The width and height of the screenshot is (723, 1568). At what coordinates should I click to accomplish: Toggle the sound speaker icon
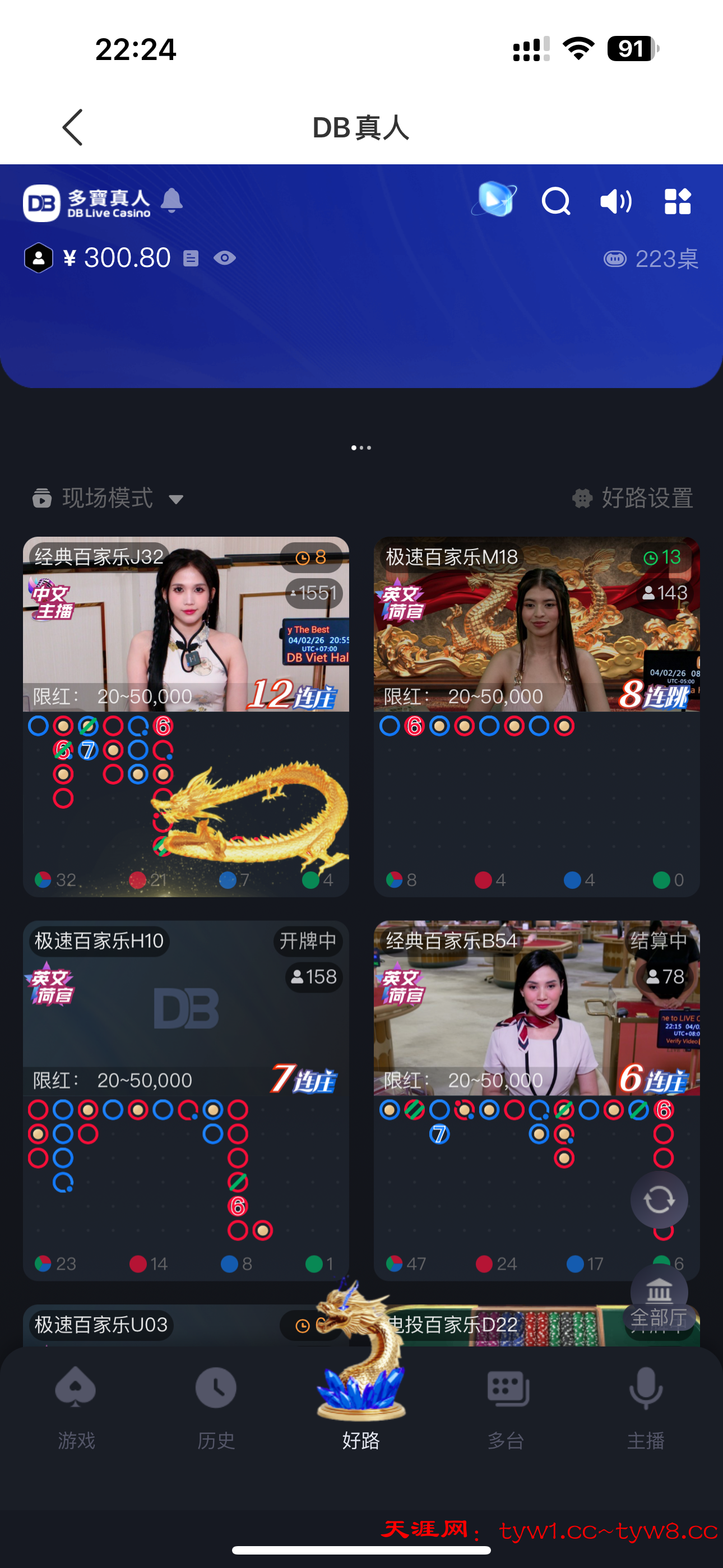click(616, 201)
